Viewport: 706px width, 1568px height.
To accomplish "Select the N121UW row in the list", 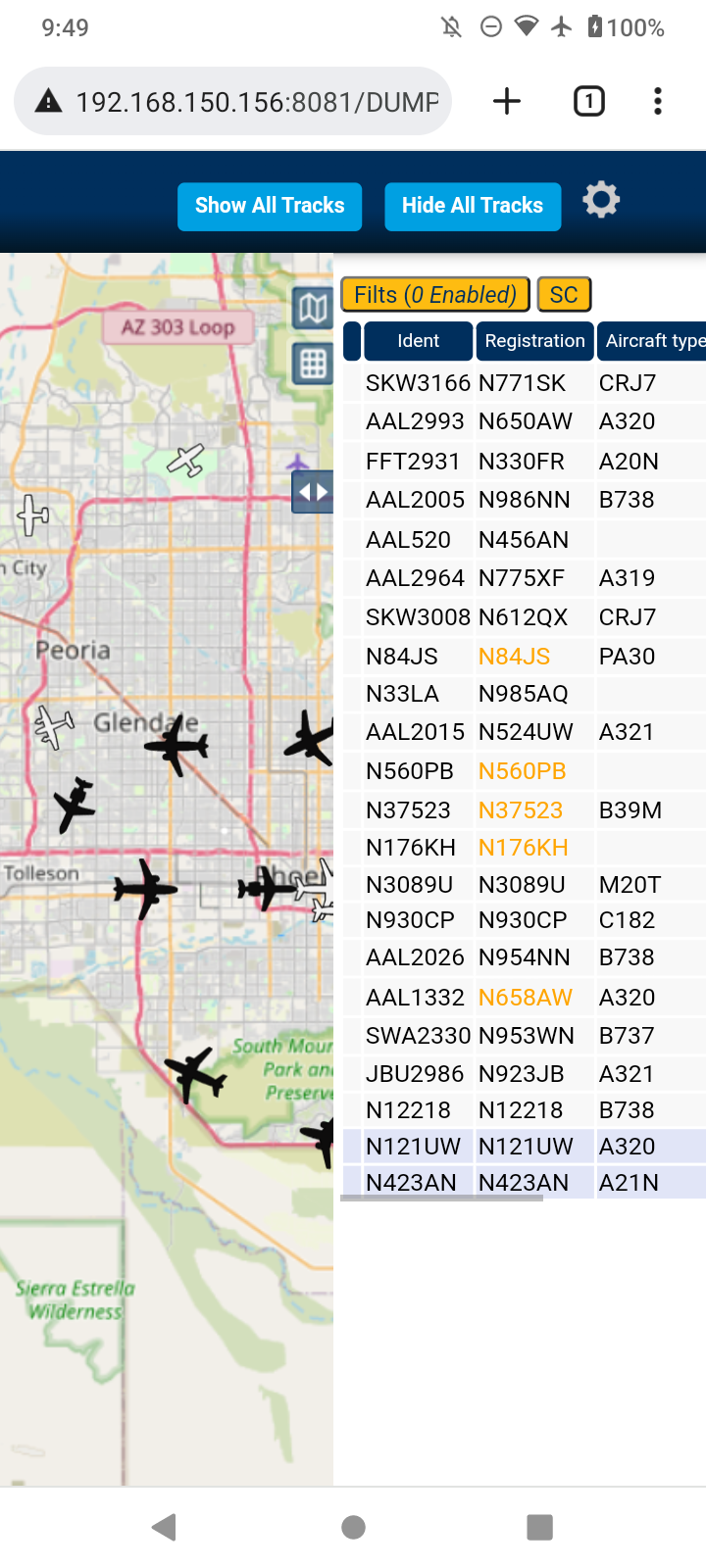I will [525, 1147].
